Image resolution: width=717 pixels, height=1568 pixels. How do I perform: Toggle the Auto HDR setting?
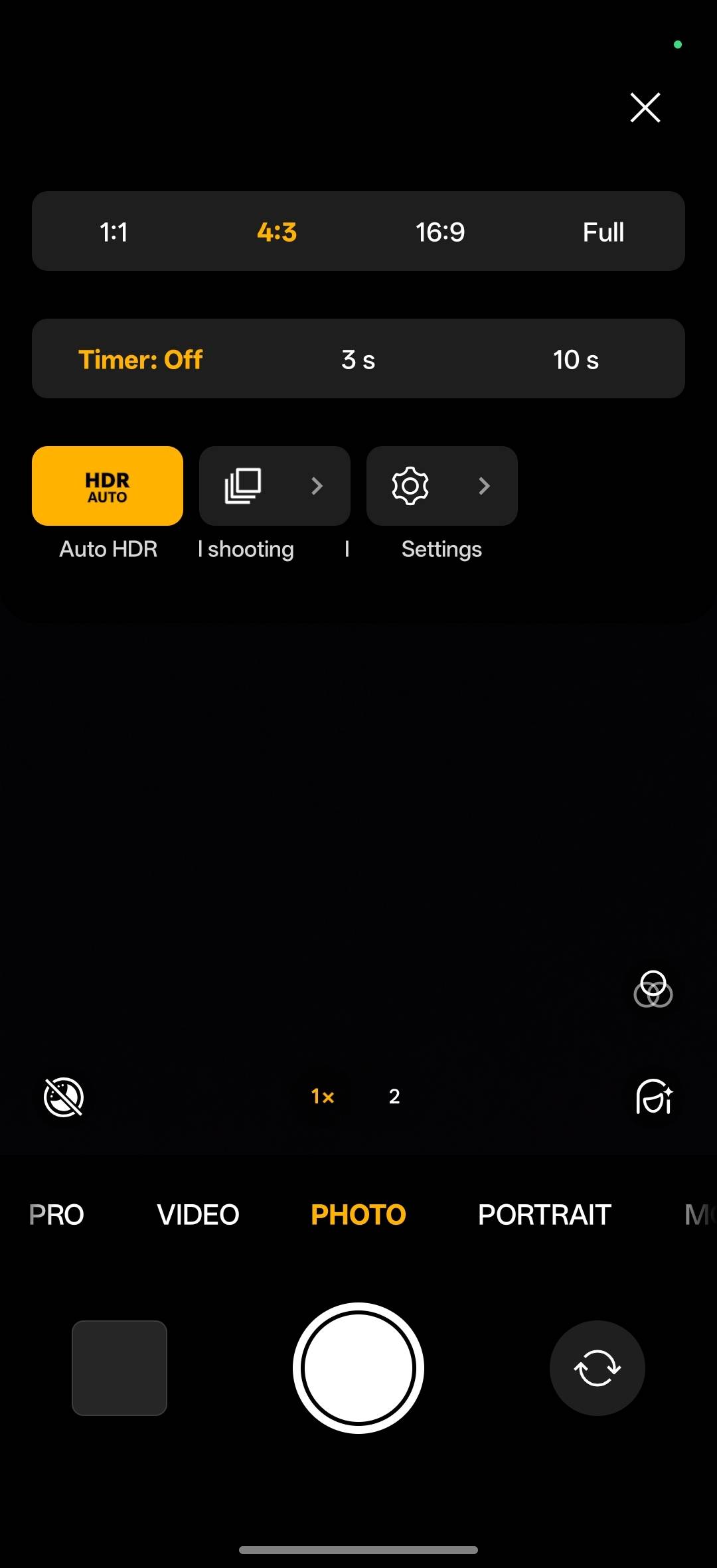point(107,486)
